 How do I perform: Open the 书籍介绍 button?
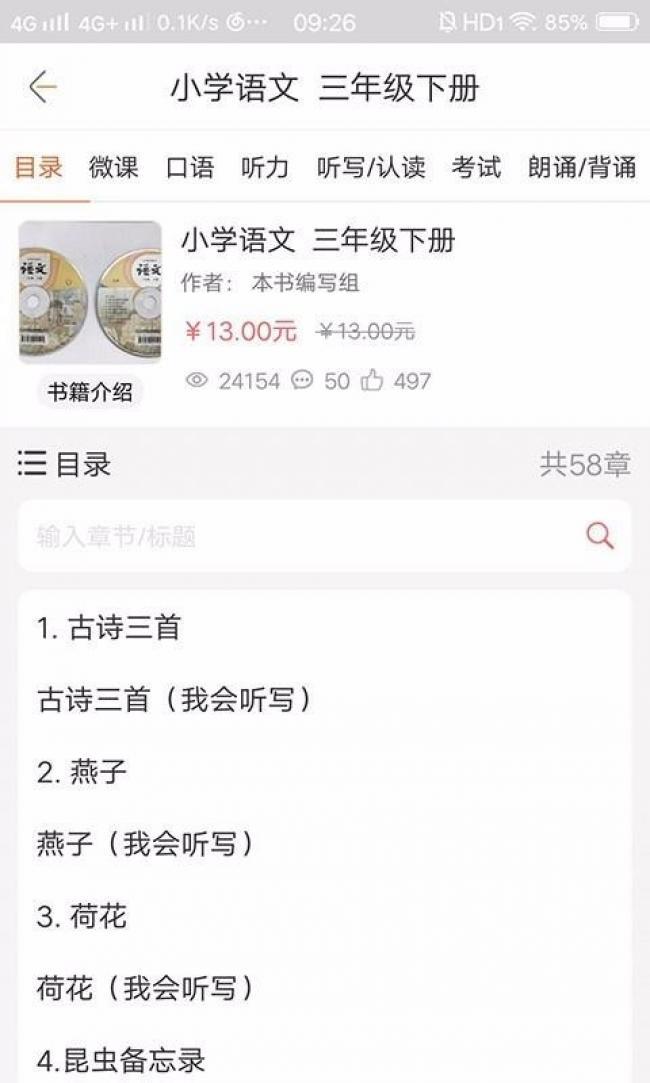coord(90,392)
